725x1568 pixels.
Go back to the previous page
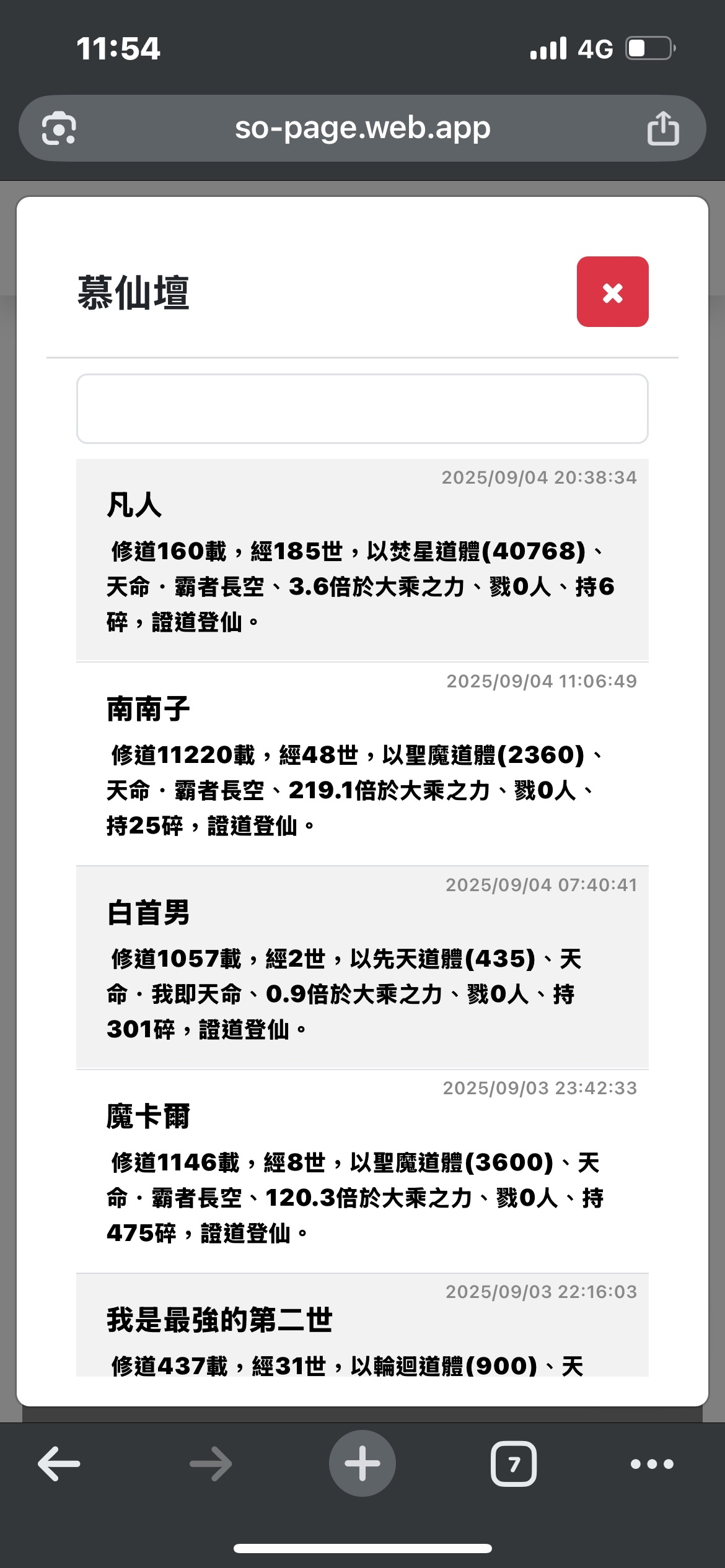tap(59, 1464)
